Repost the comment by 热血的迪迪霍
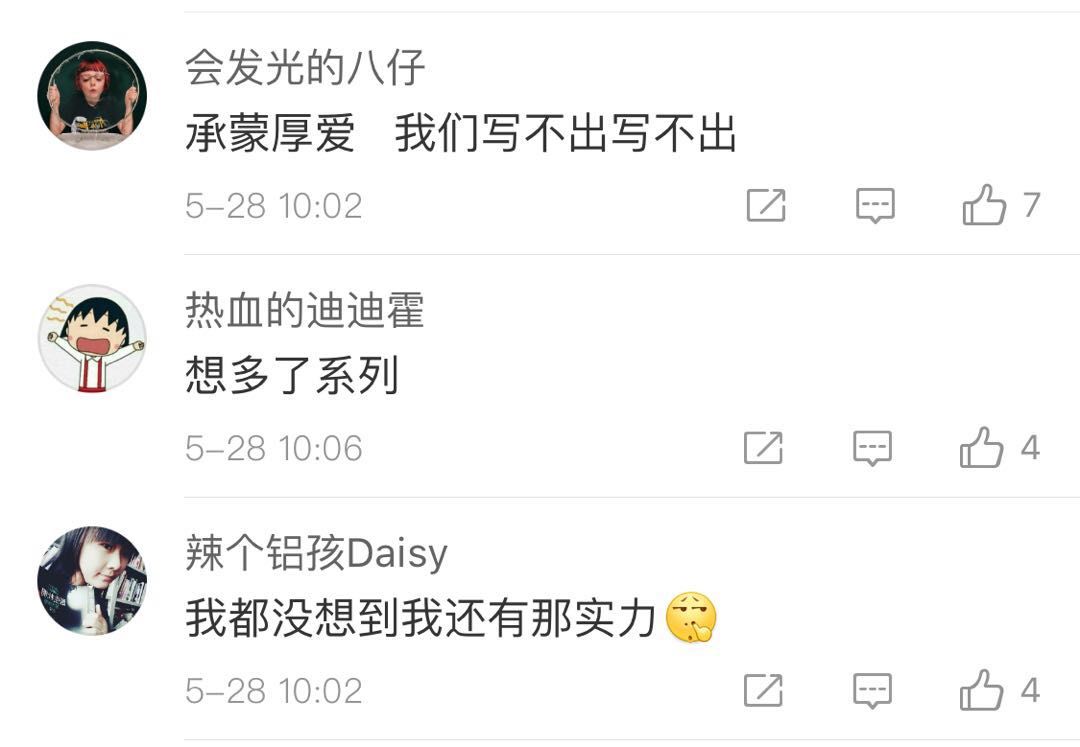Screen dimensions: 1080x747 click(763, 448)
